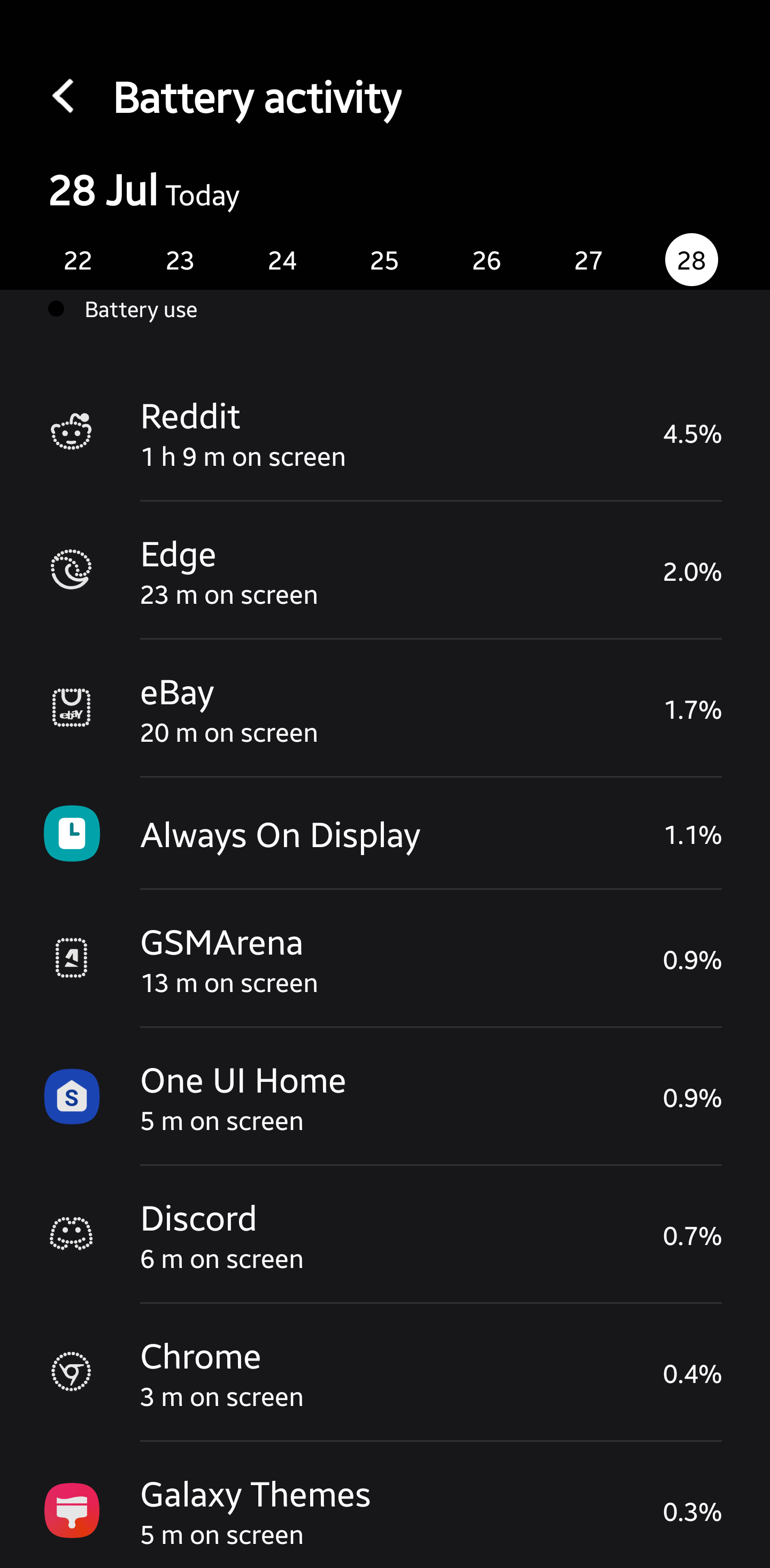The height and width of the screenshot is (1568, 770).
Task: Tap the highlighted day 28 circle
Action: pos(690,260)
